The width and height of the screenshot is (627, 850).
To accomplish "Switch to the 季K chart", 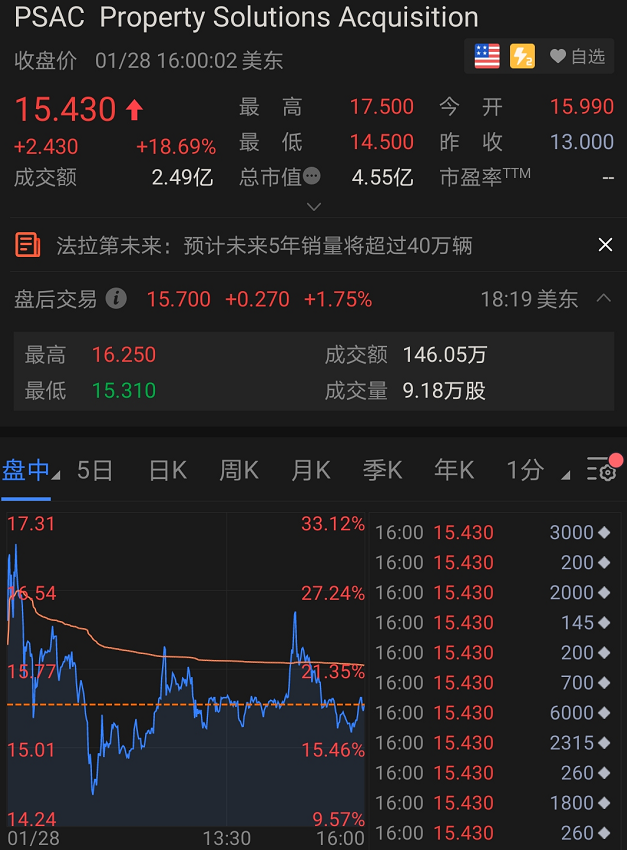I will coord(382,470).
